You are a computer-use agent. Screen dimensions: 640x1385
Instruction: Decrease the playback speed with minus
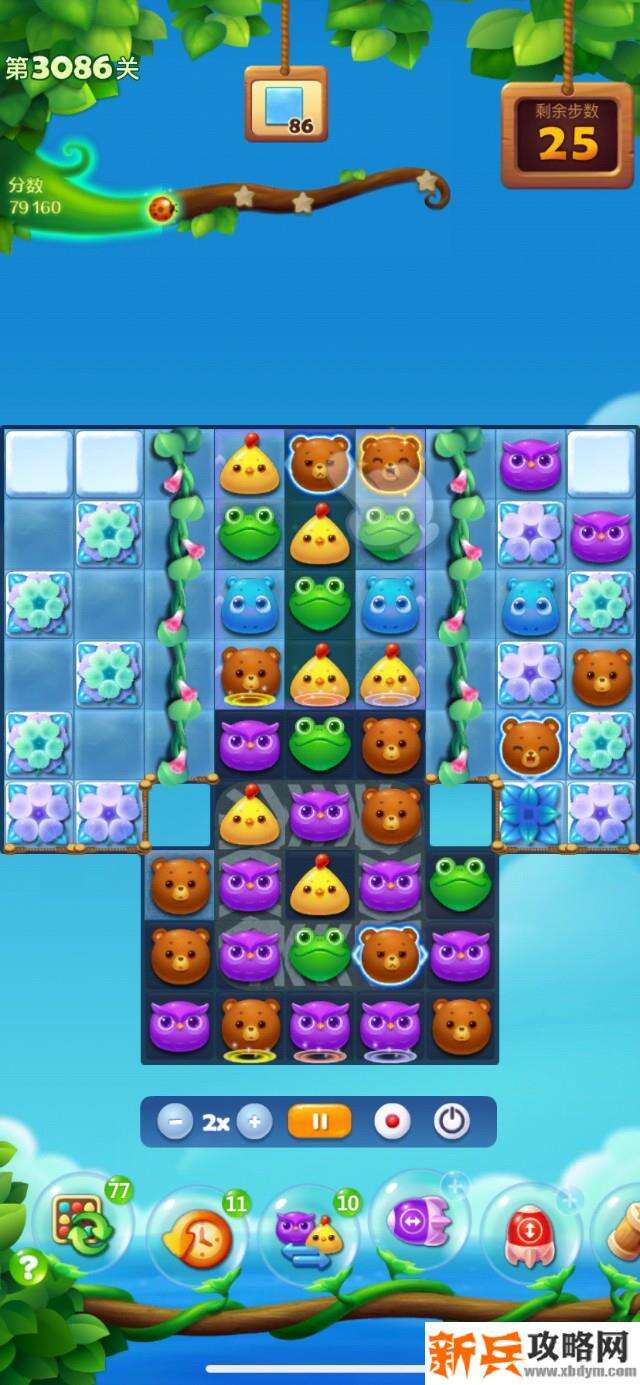tap(175, 1122)
